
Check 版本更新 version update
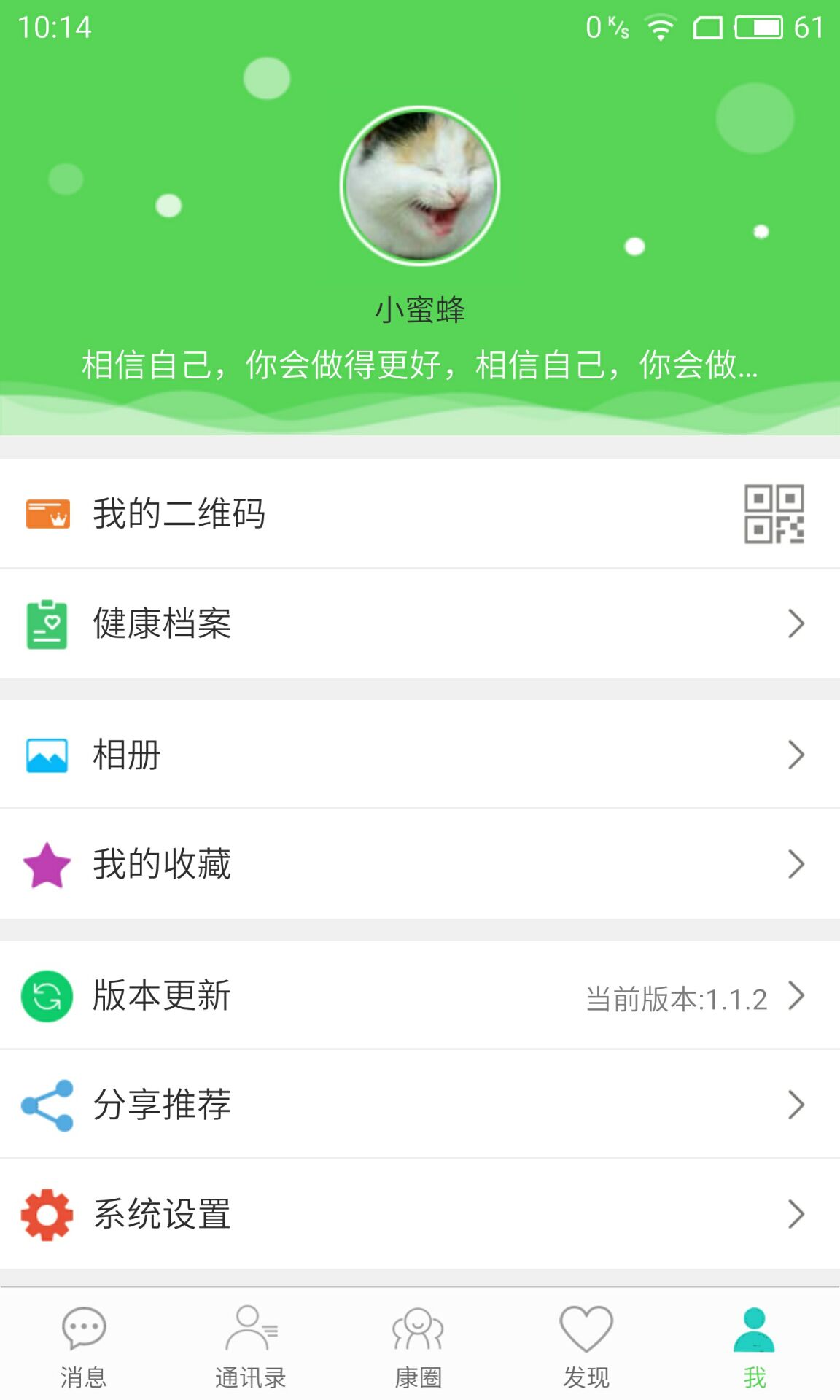tap(420, 995)
